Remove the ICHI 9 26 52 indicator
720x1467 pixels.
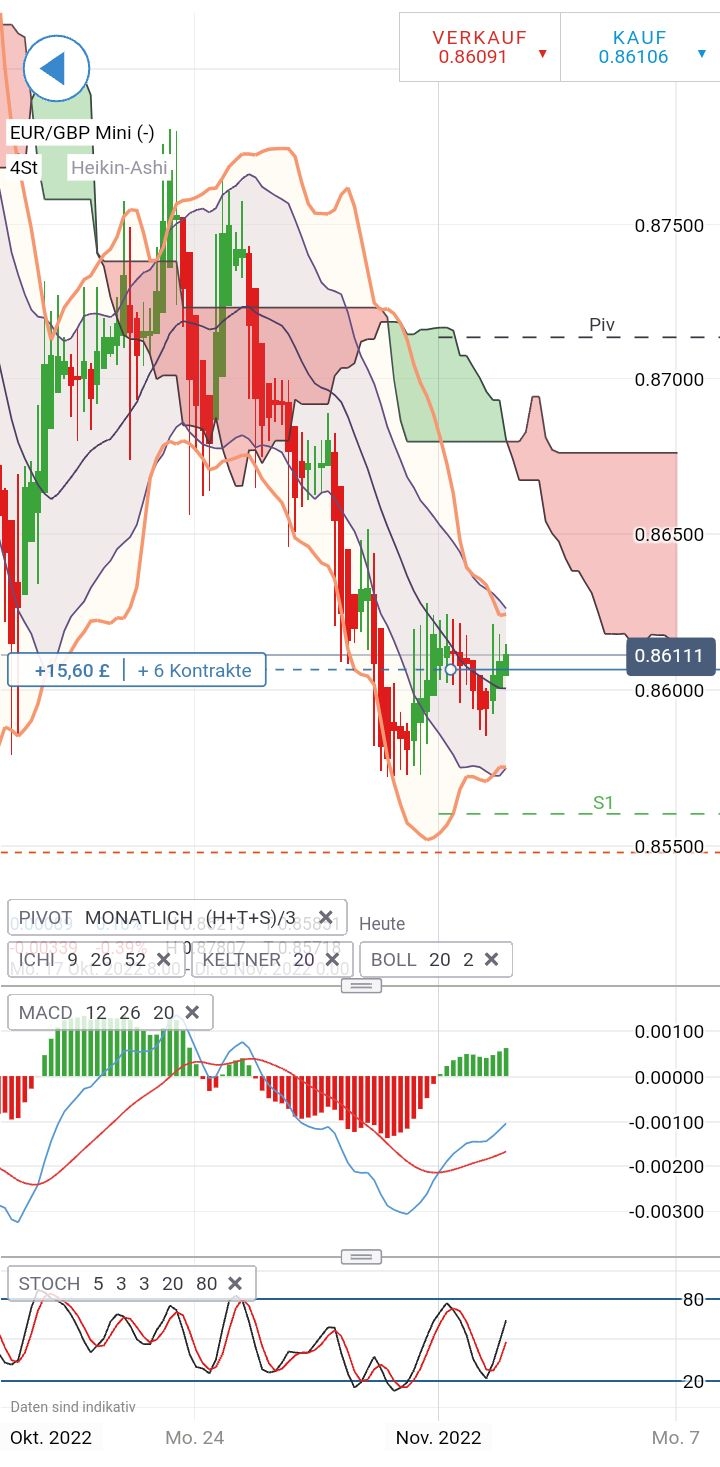[x=164, y=960]
